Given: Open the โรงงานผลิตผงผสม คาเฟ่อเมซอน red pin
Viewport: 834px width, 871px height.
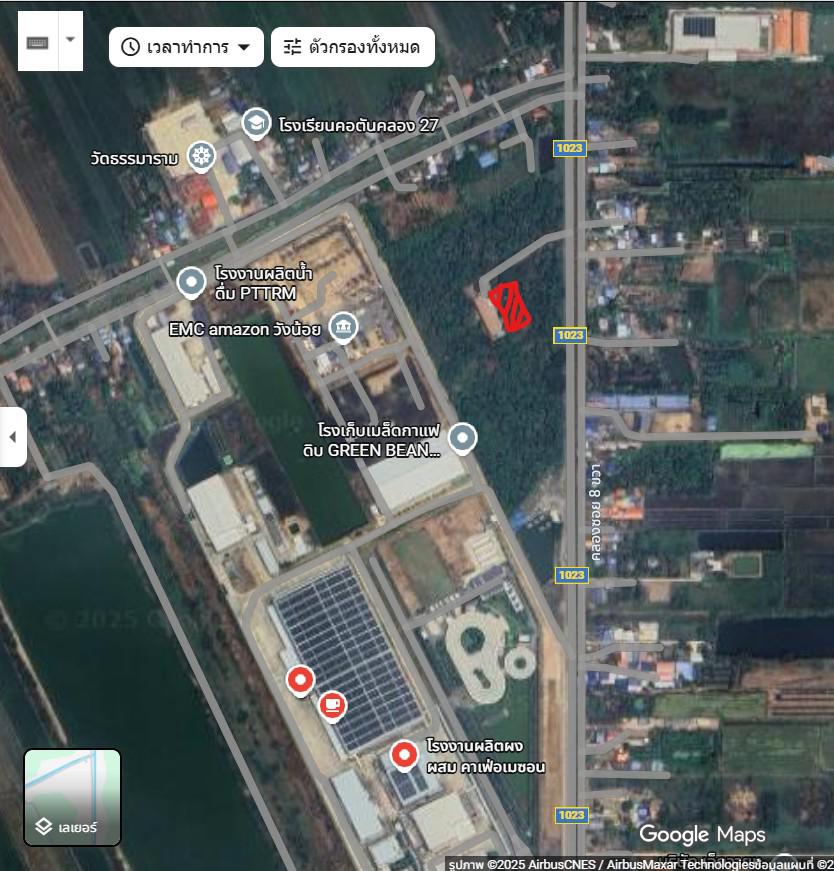Looking at the screenshot, I should coord(404,755).
